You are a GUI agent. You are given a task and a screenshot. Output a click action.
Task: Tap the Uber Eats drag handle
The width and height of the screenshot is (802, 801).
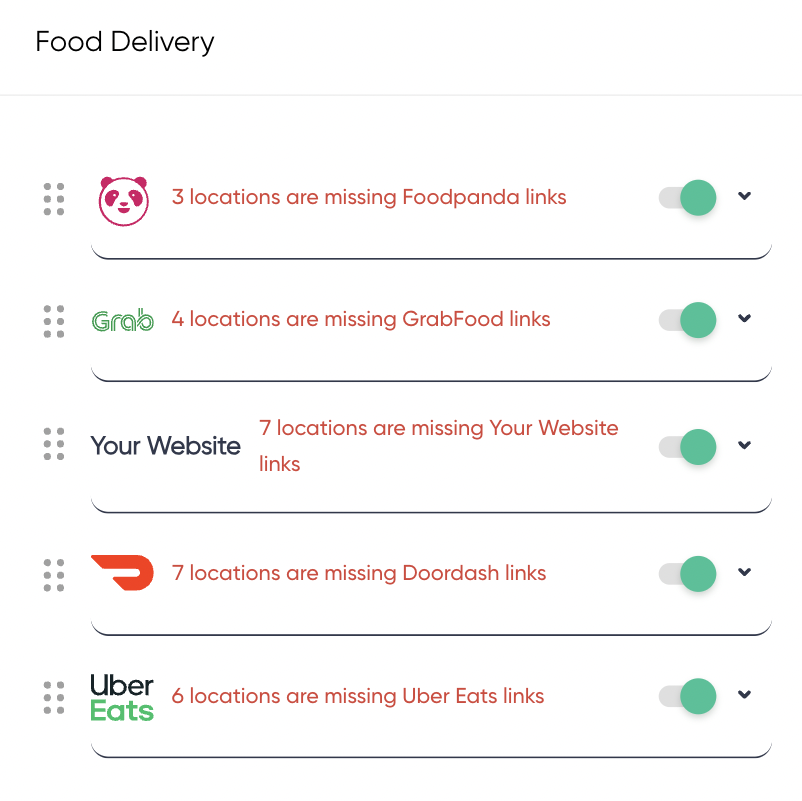[x=54, y=697]
